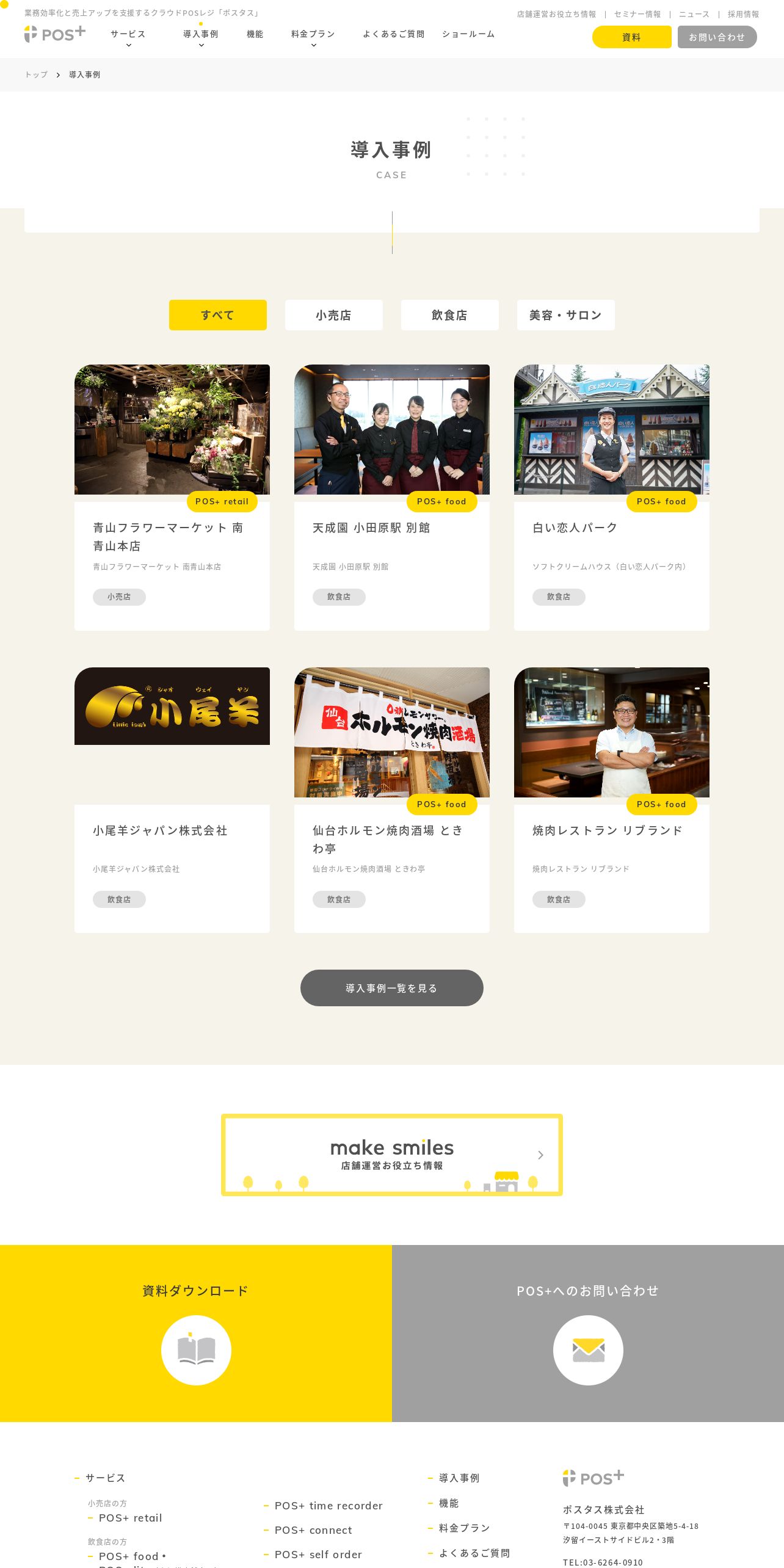Go to トップ in the breadcrumb
Screen dimensions: 784x1568
36,74
